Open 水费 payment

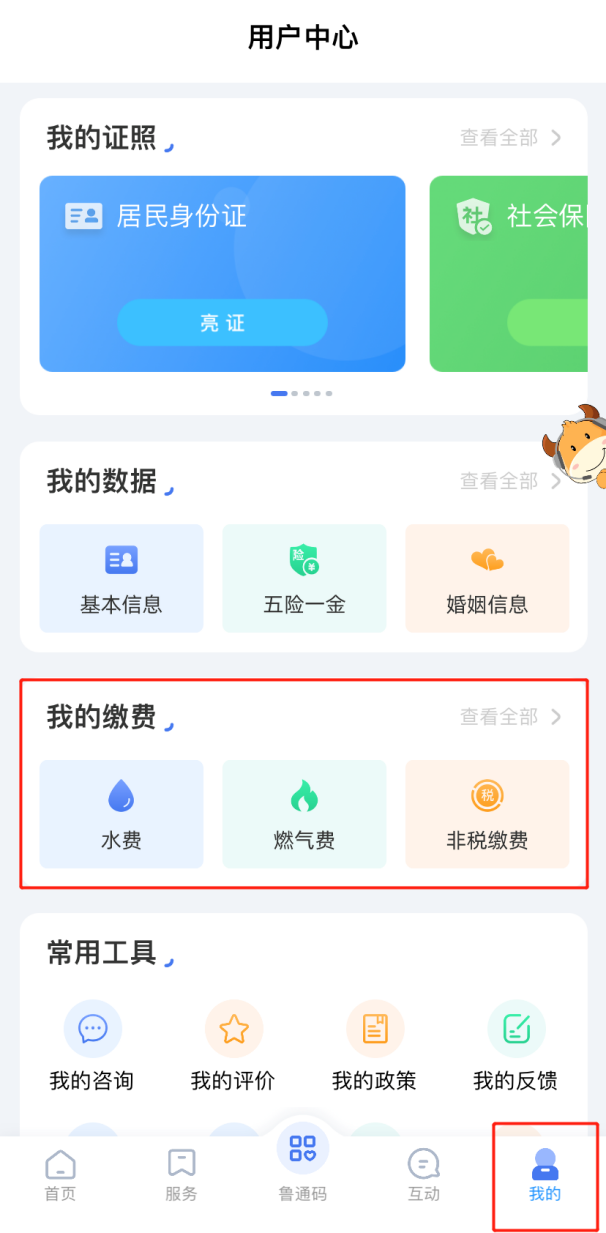pos(121,814)
